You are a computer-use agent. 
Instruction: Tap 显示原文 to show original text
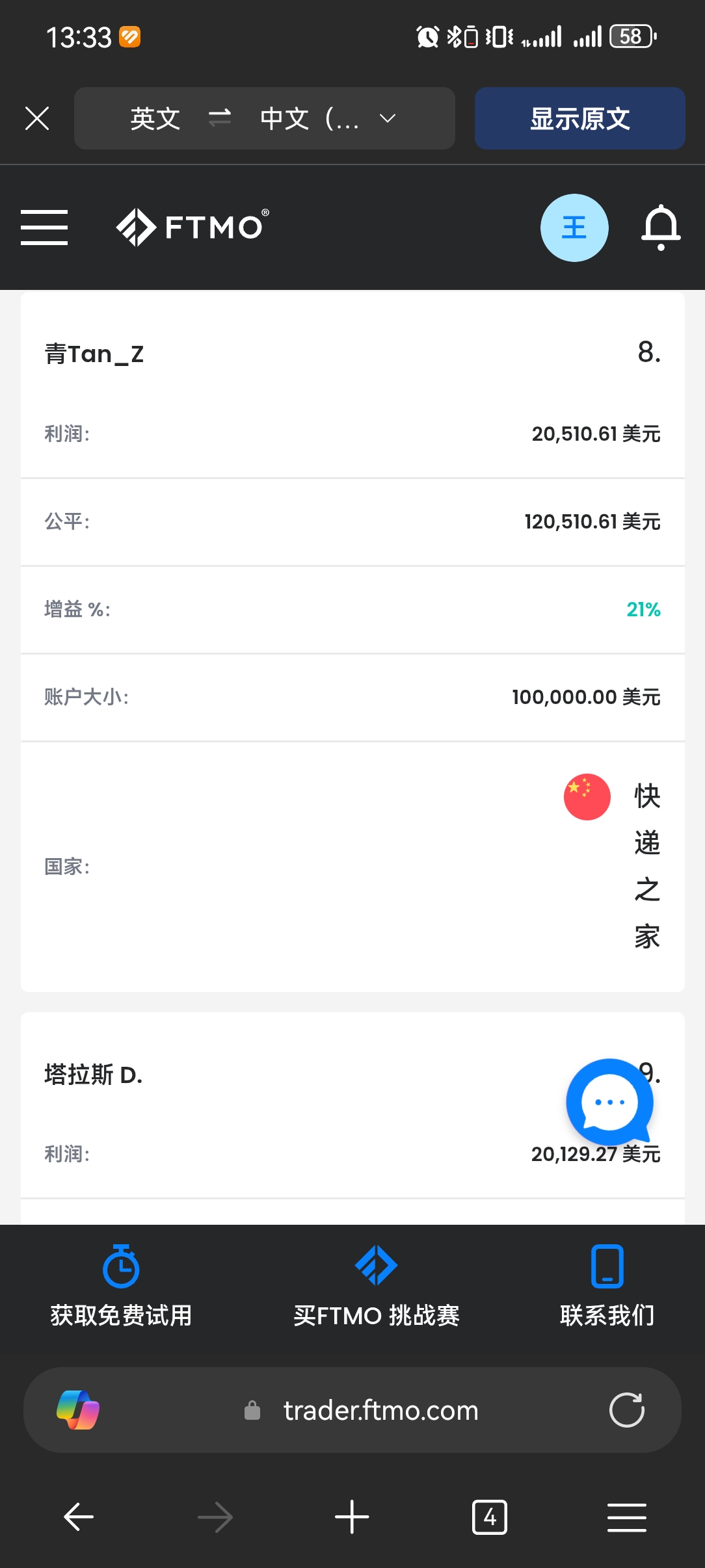(579, 118)
